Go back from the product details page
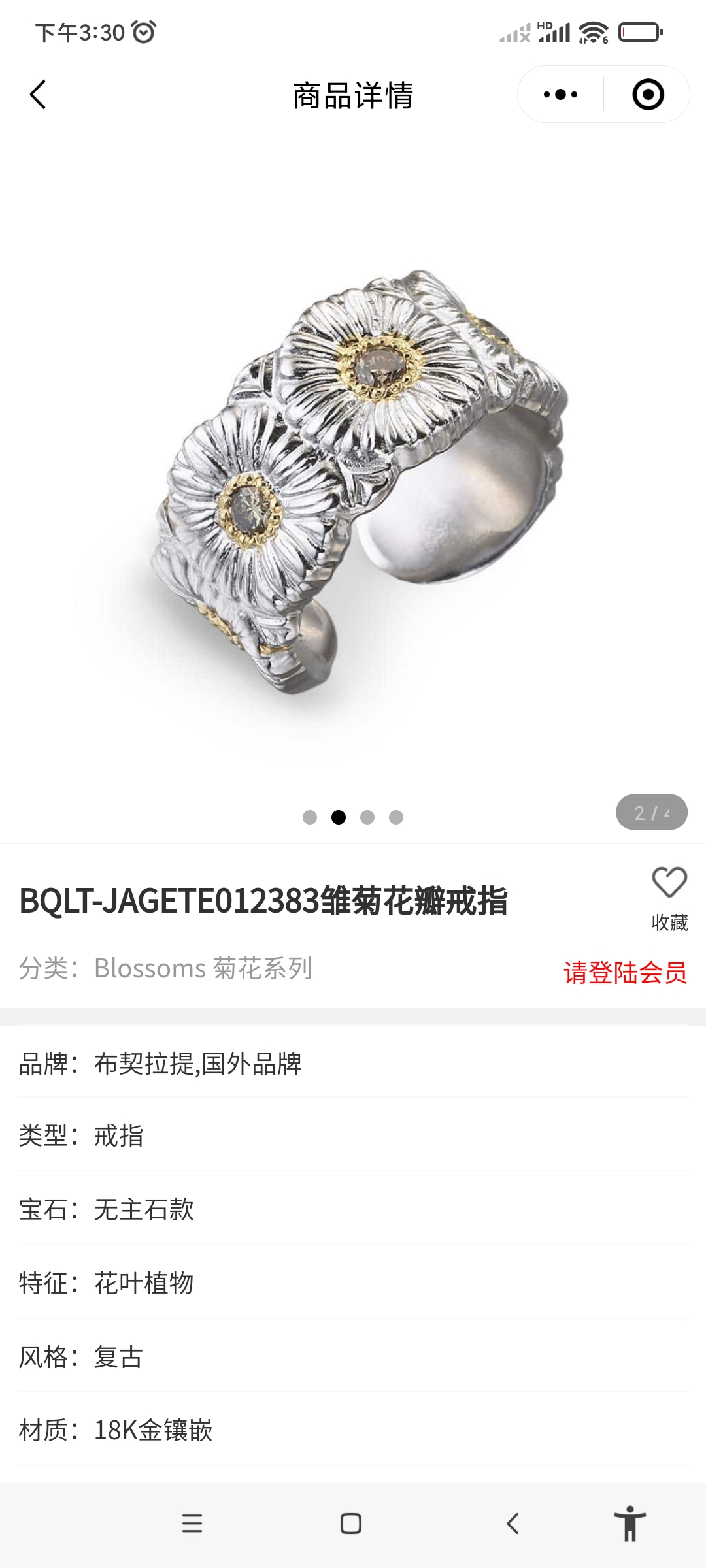The image size is (706, 1568). click(x=39, y=95)
